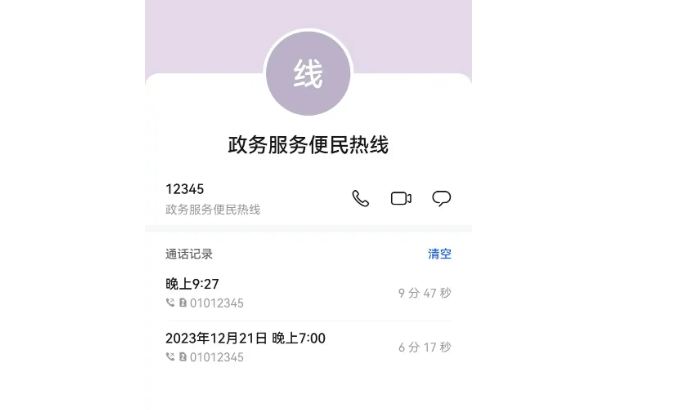Open the 2023年12月21日 call record

[x=308, y=347]
